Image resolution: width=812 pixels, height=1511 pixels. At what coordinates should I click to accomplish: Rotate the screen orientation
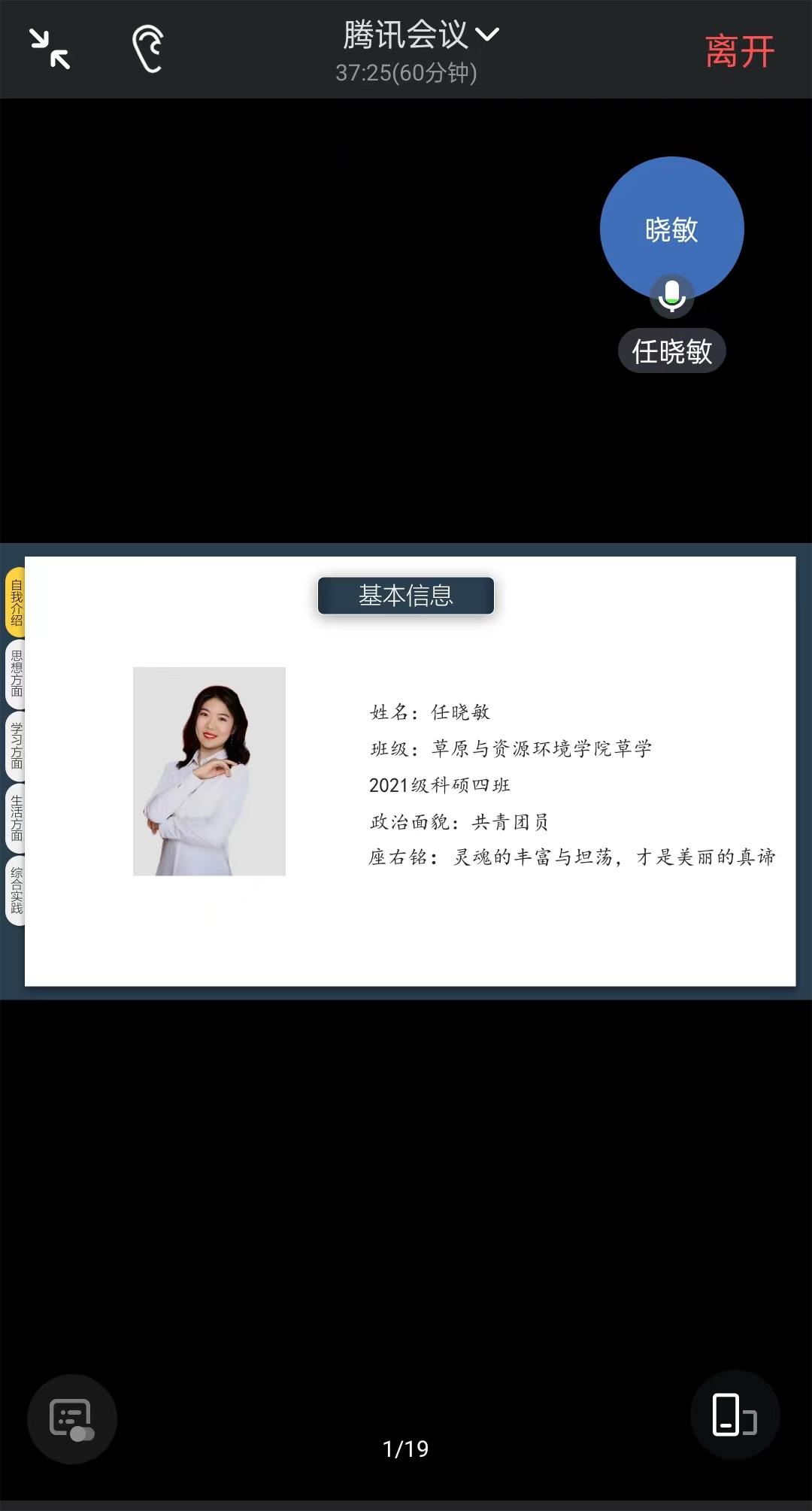tap(735, 1415)
